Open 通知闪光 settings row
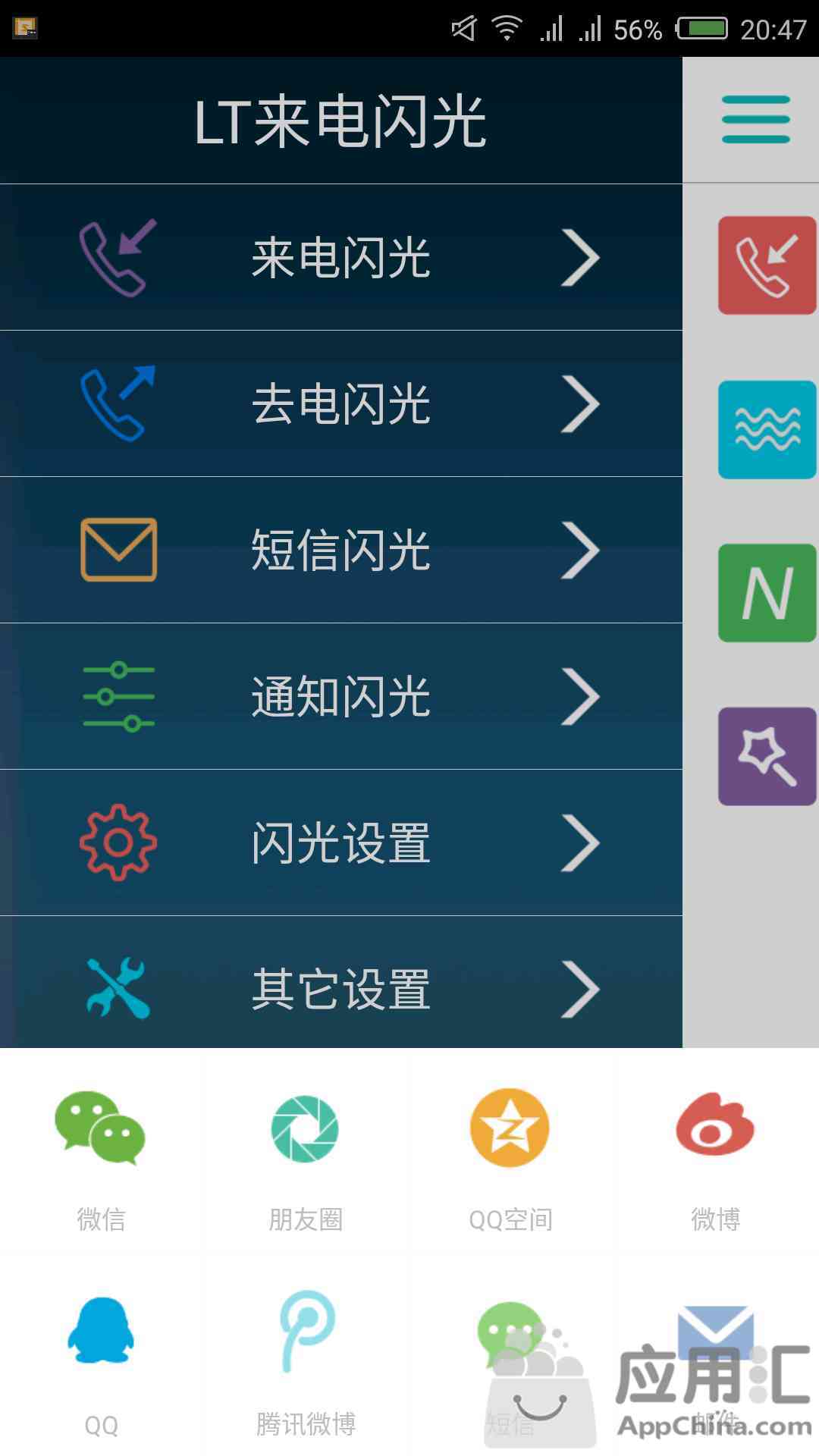819x1456 pixels. point(341,697)
